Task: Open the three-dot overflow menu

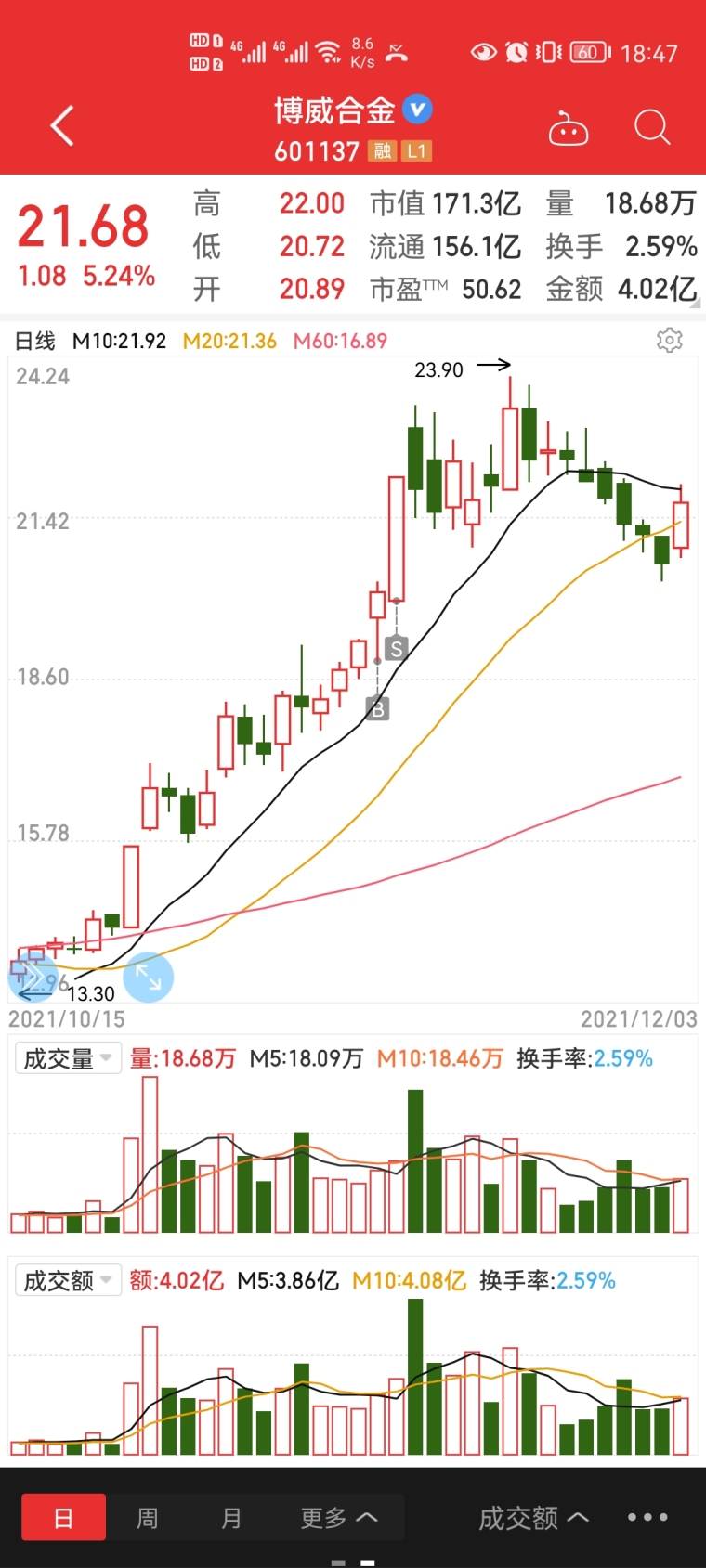Action: tap(647, 1517)
